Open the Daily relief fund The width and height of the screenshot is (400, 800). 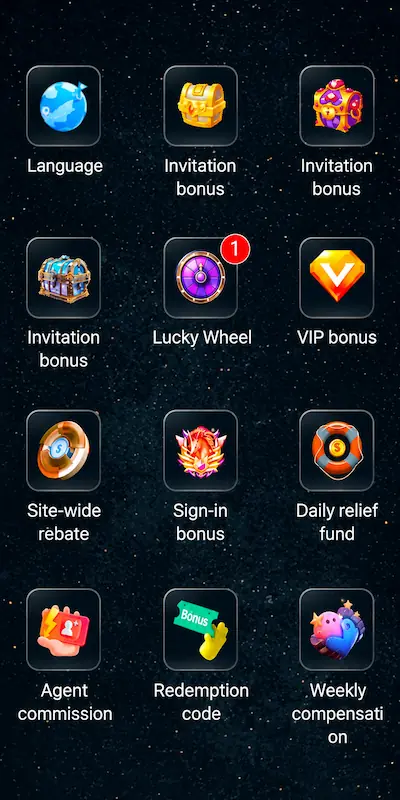tap(337, 451)
